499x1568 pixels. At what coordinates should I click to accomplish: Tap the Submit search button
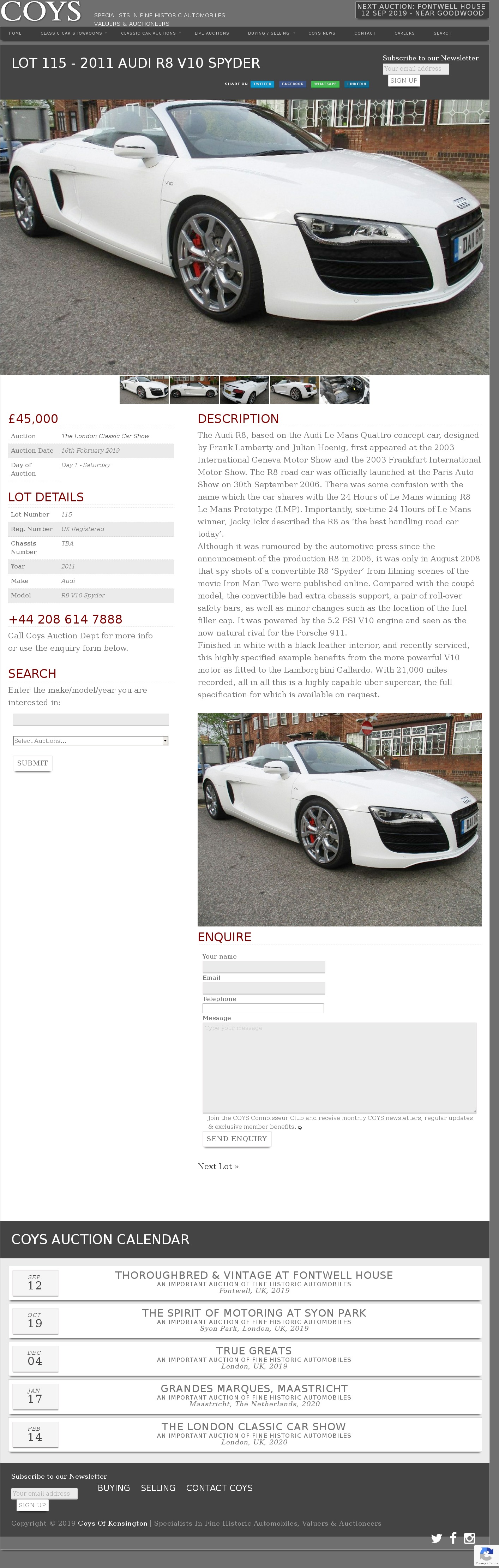click(32, 763)
